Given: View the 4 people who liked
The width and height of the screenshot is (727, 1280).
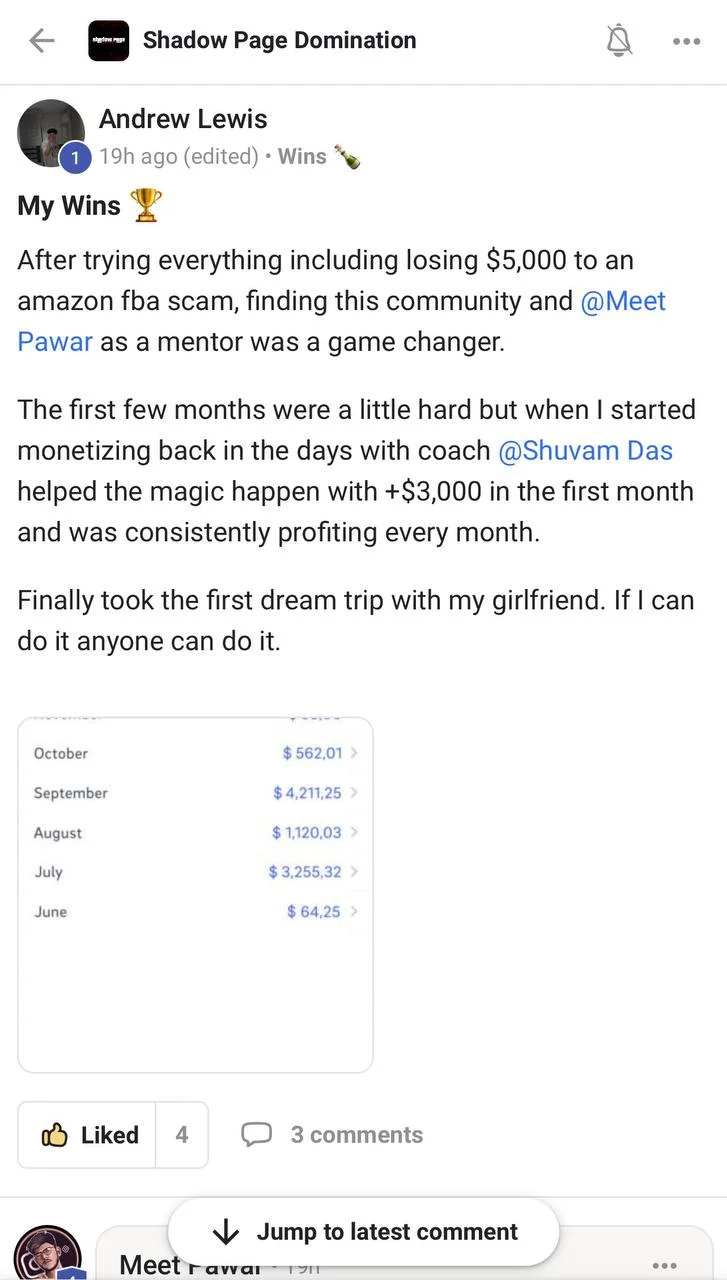Looking at the screenshot, I should (182, 1135).
